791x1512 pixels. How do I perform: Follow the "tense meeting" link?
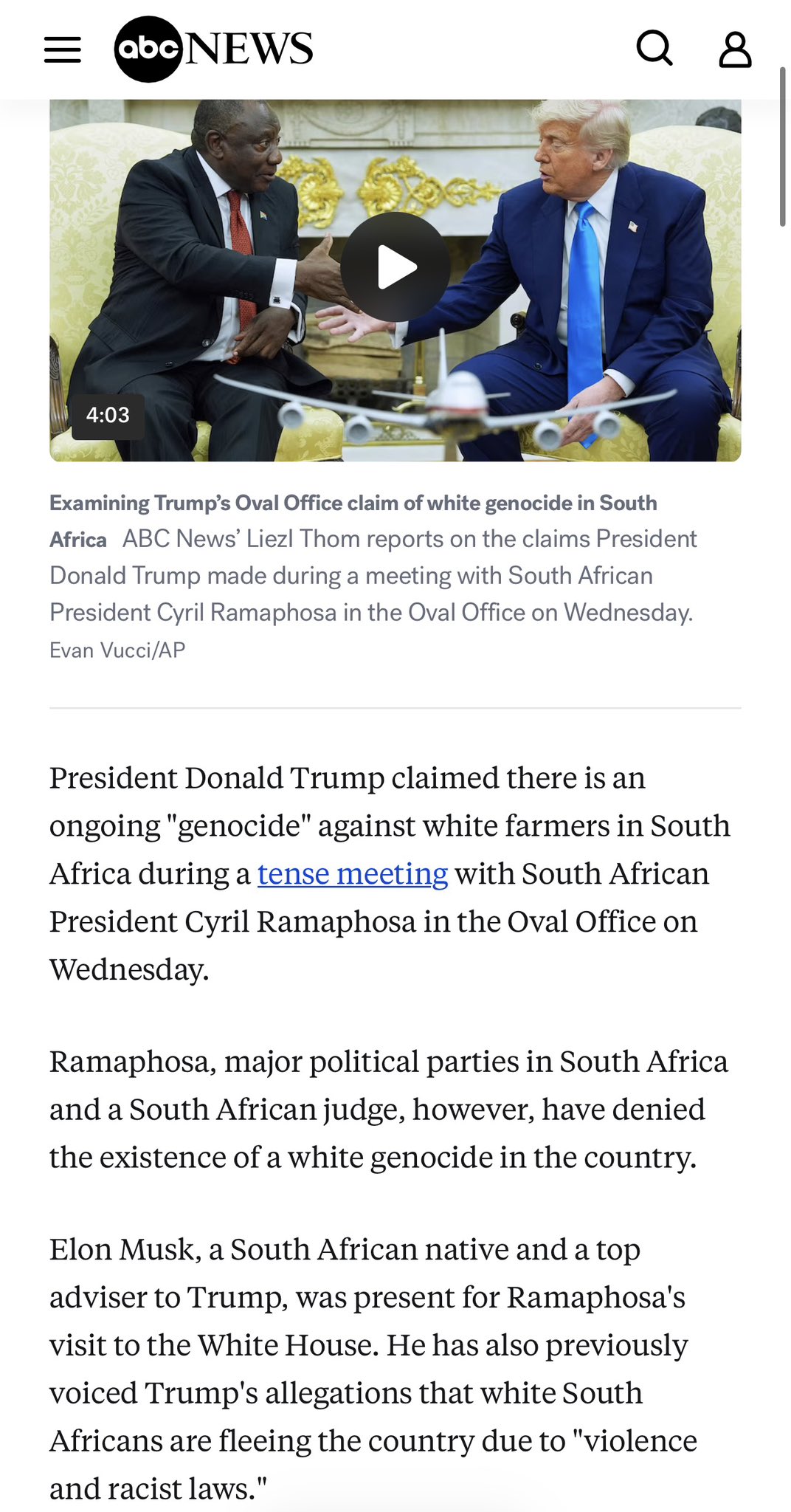tap(353, 874)
